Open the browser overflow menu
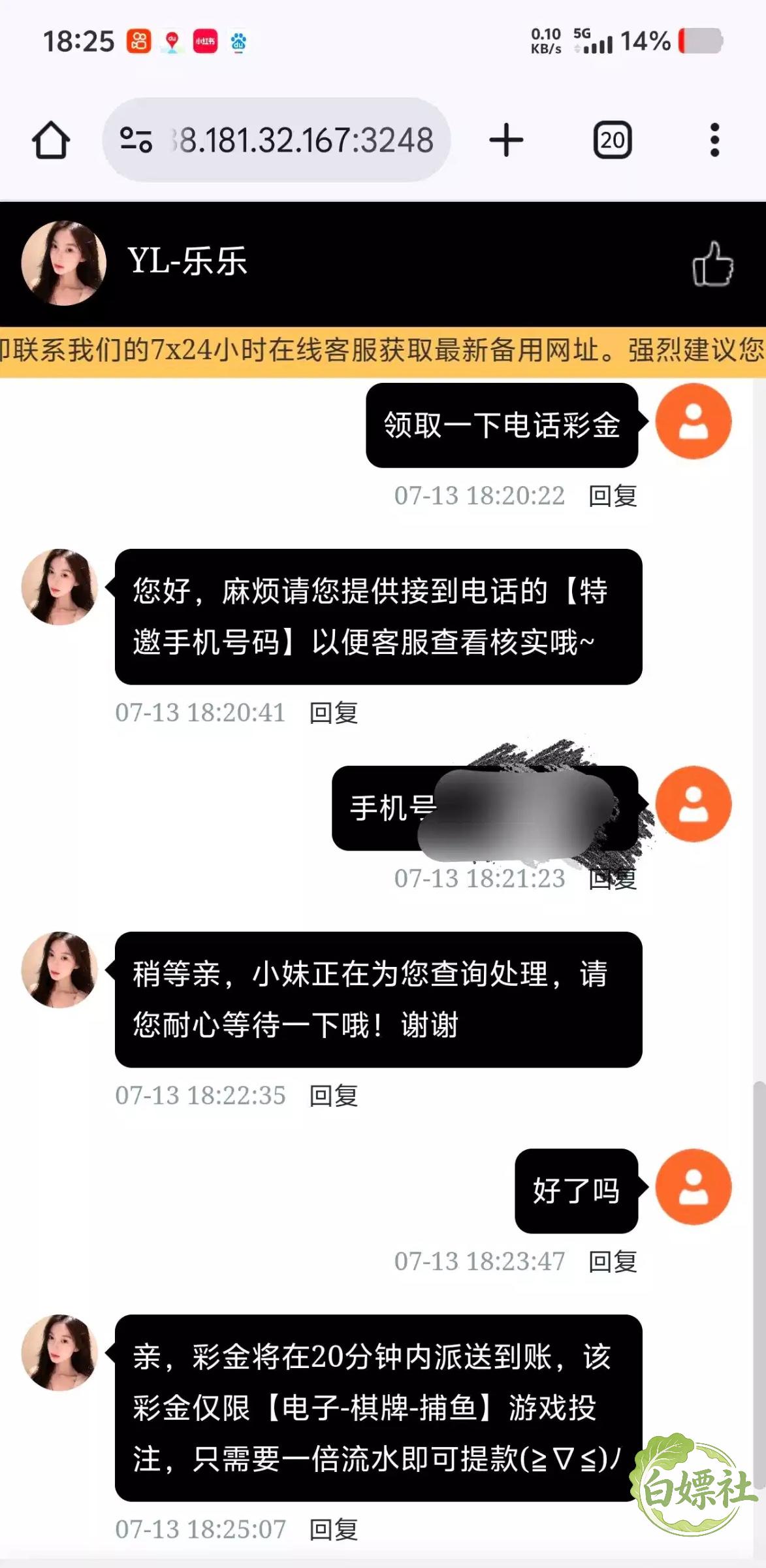The height and width of the screenshot is (1568, 766). coord(714,140)
